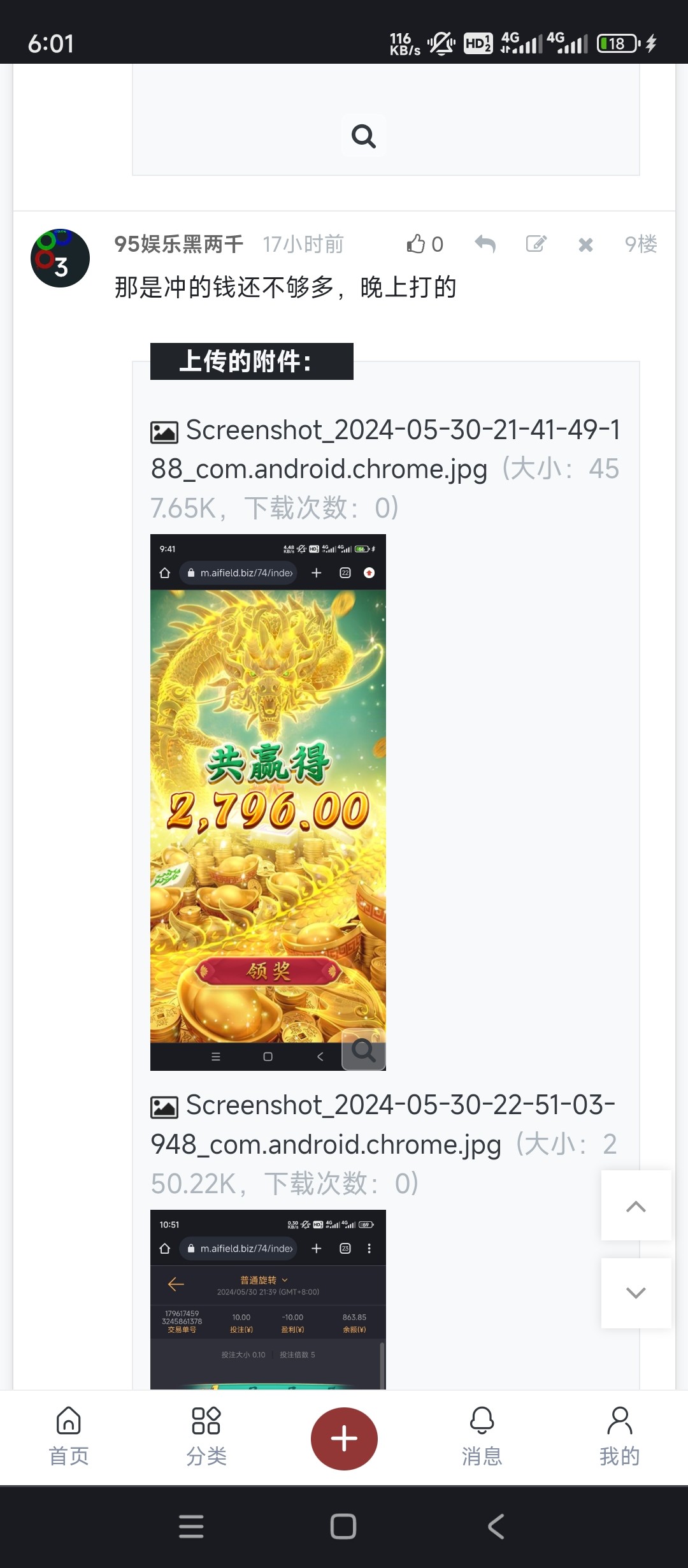Open the 95娱乐黑两千 username link
Image resolution: width=688 pixels, height=1568 pixels.
178,244
